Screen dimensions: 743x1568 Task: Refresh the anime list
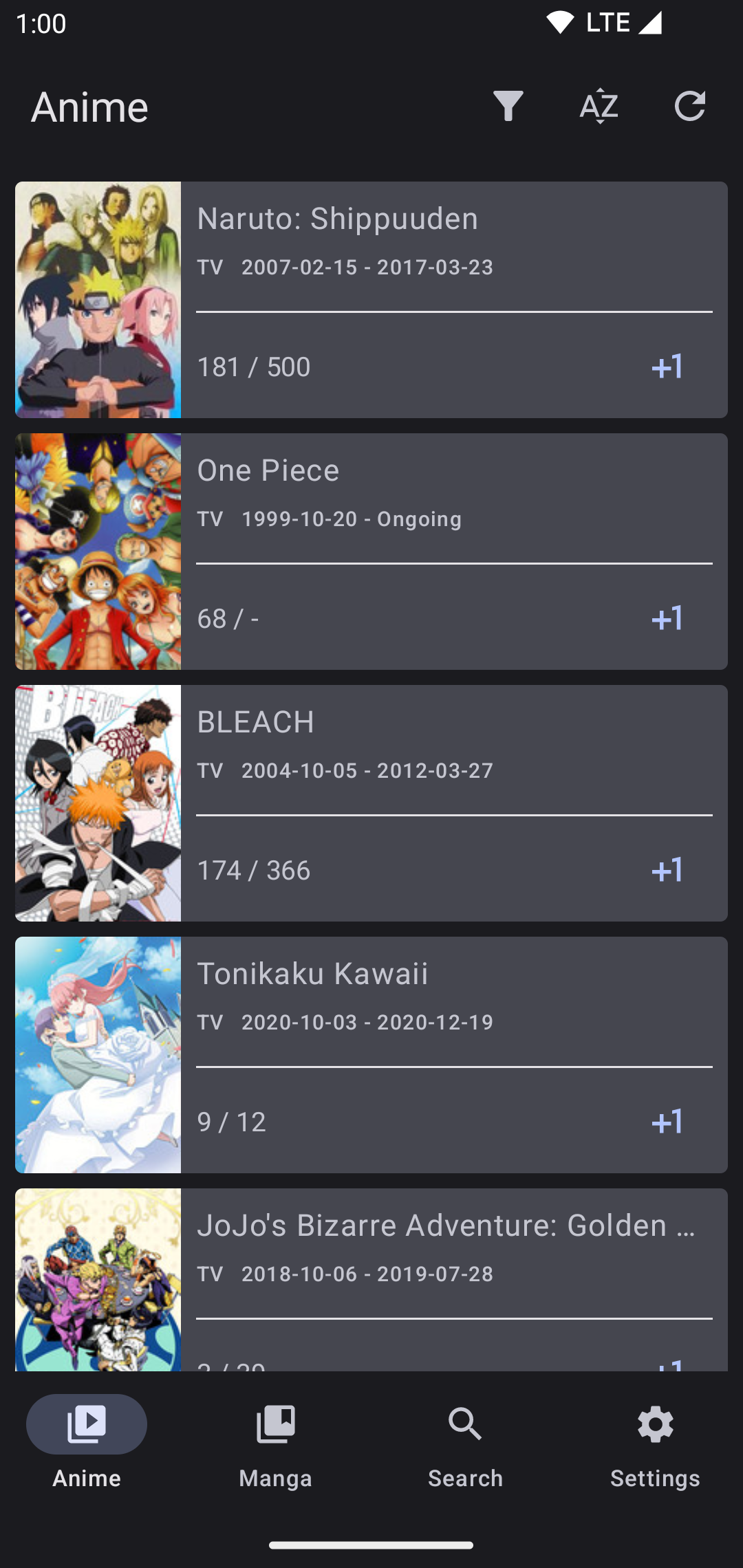click(689, 106)
